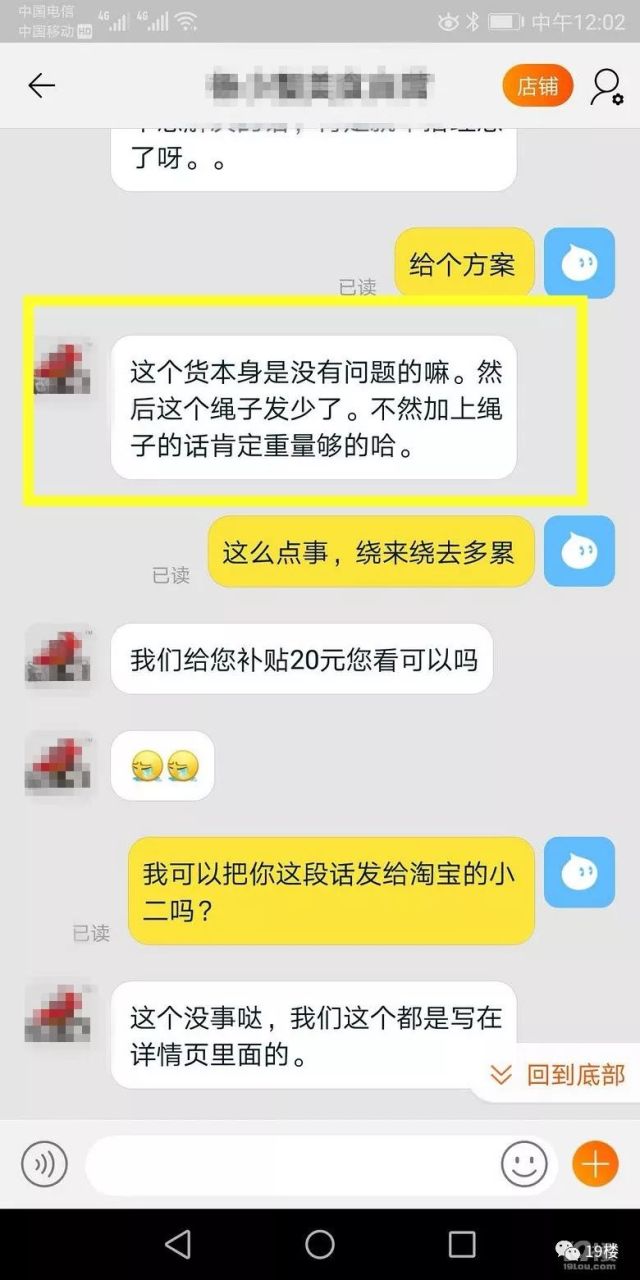Open the seller's 店铺 page

coord(537,86)
